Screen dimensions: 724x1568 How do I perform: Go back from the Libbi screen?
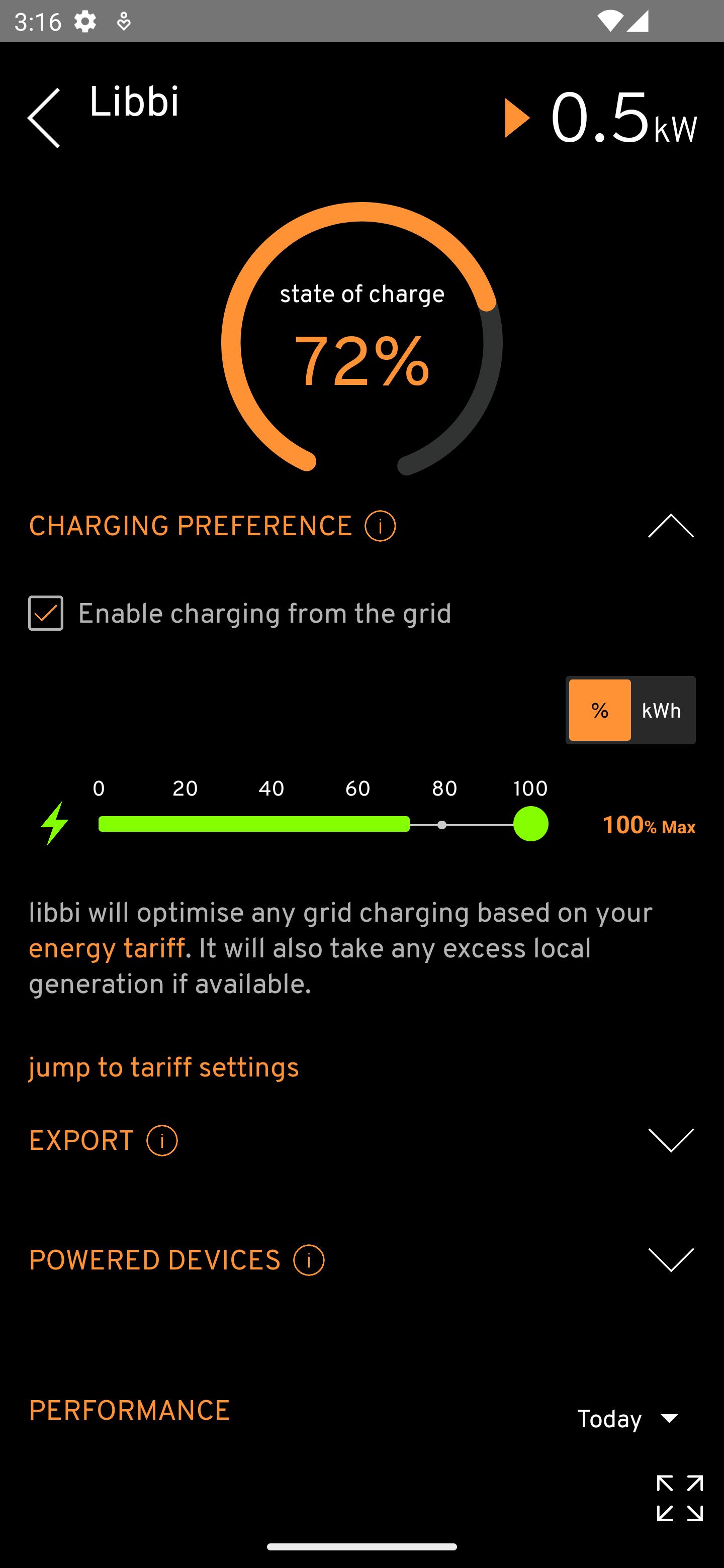tap(44, 118)
